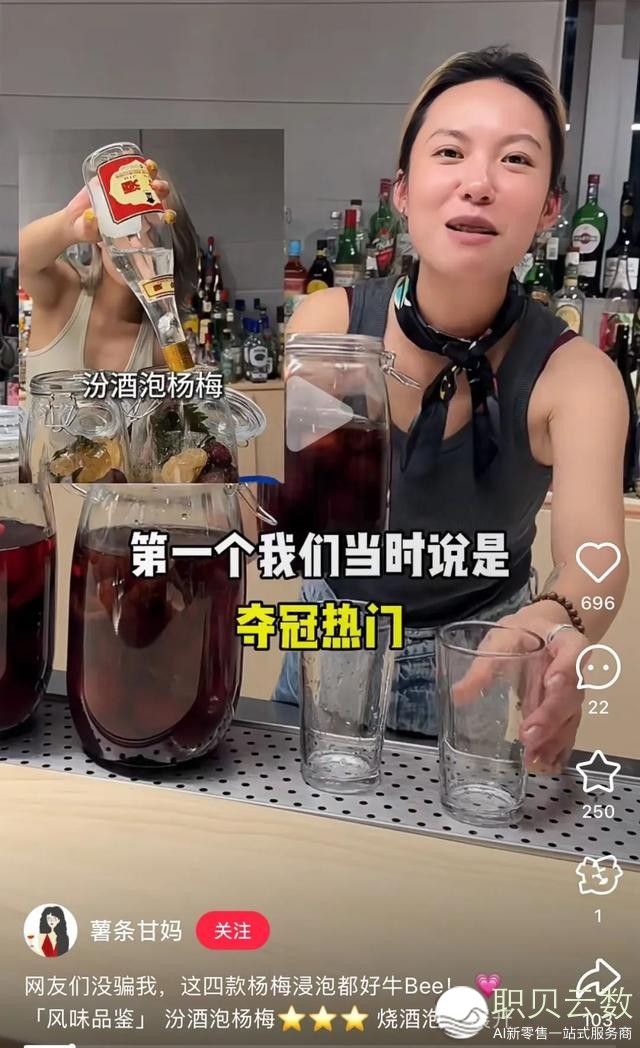Screen dimensions: 640x1048
Task: Open the comments bubble showing 22
Action: point(598,667)
